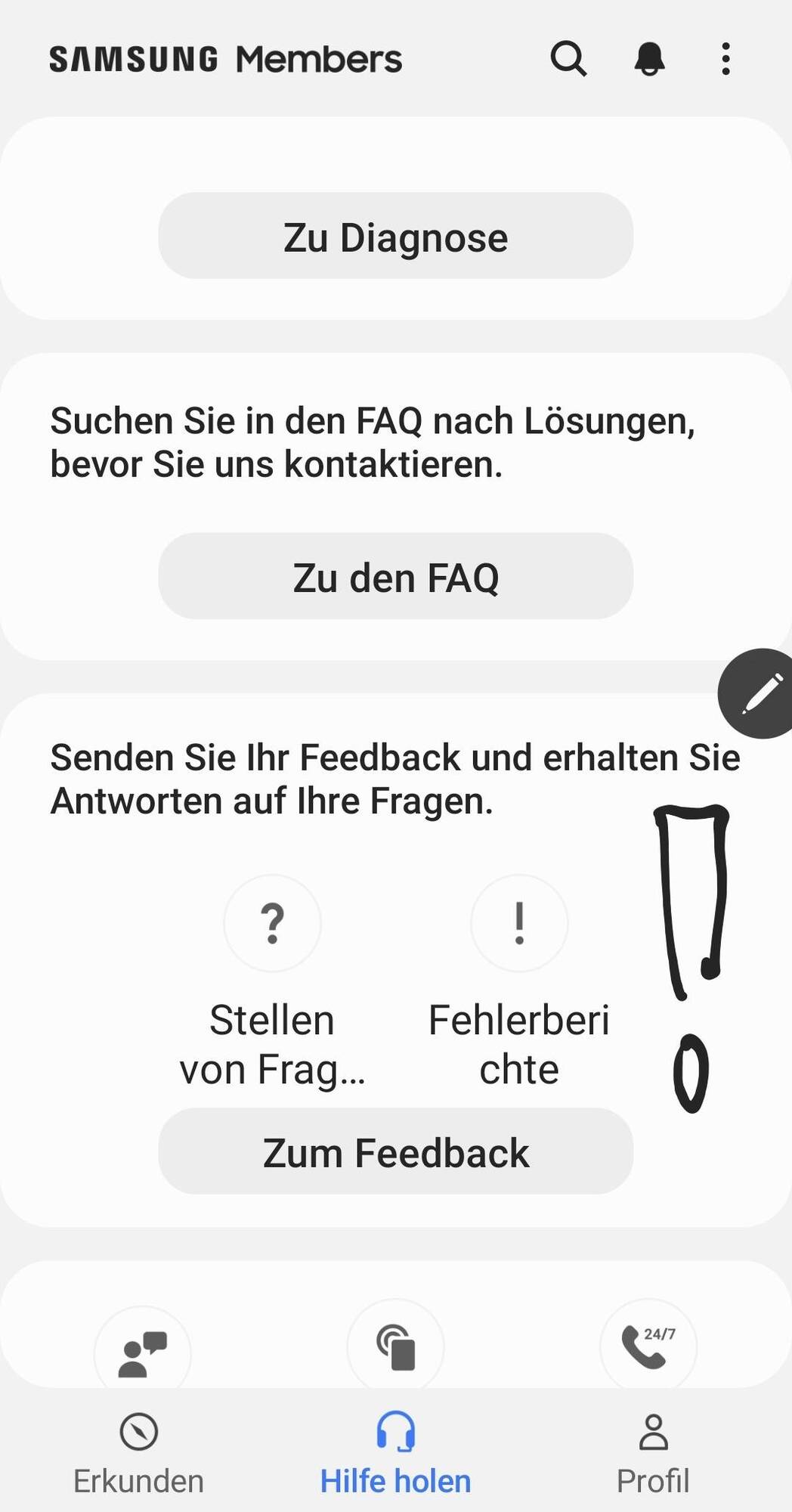Viewport: 792px width, 1512px height.
Task: Open Zu den FAQ
Action: (x=395, y=576)
